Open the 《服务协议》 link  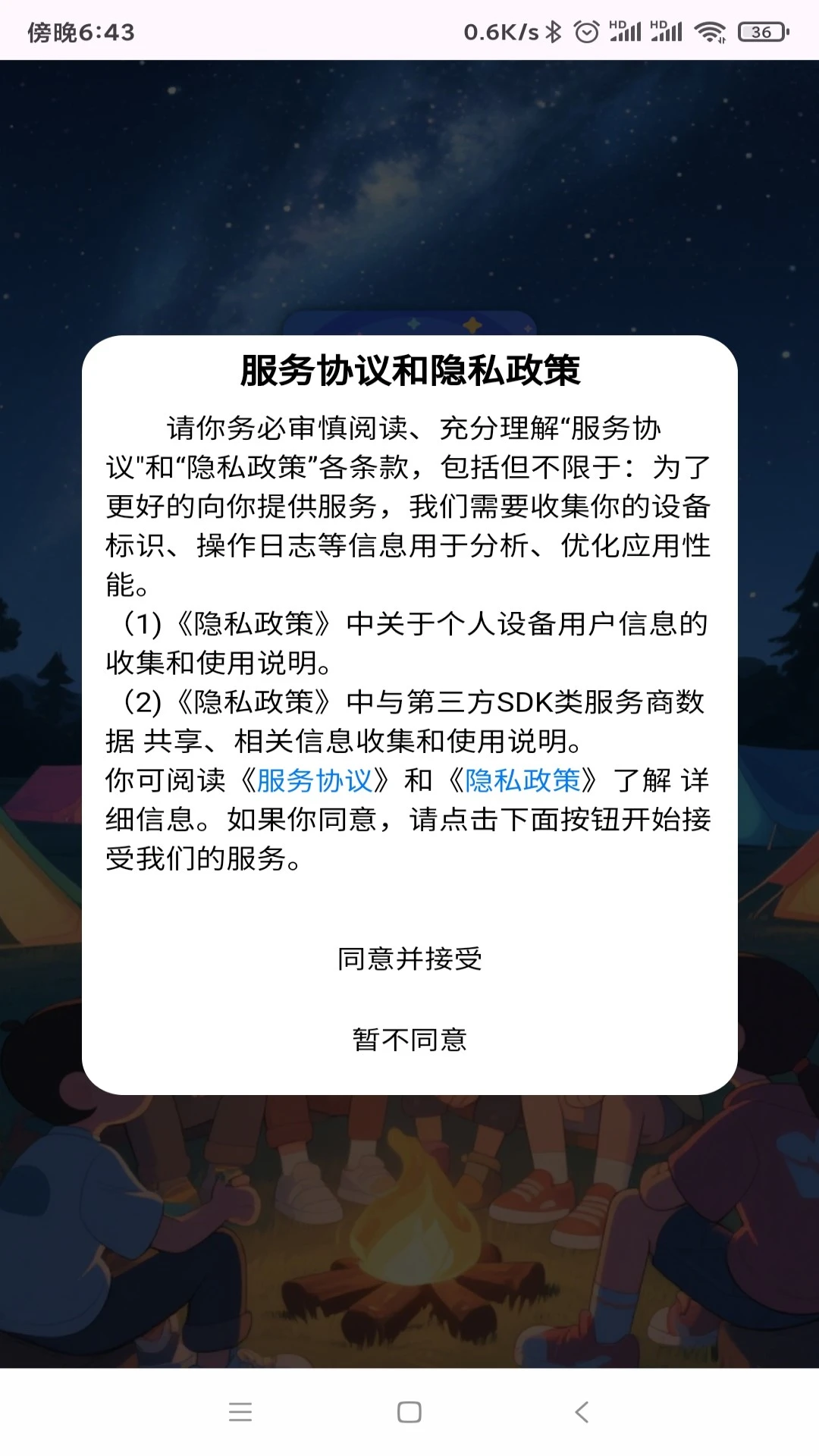click(x=315, y=780)
